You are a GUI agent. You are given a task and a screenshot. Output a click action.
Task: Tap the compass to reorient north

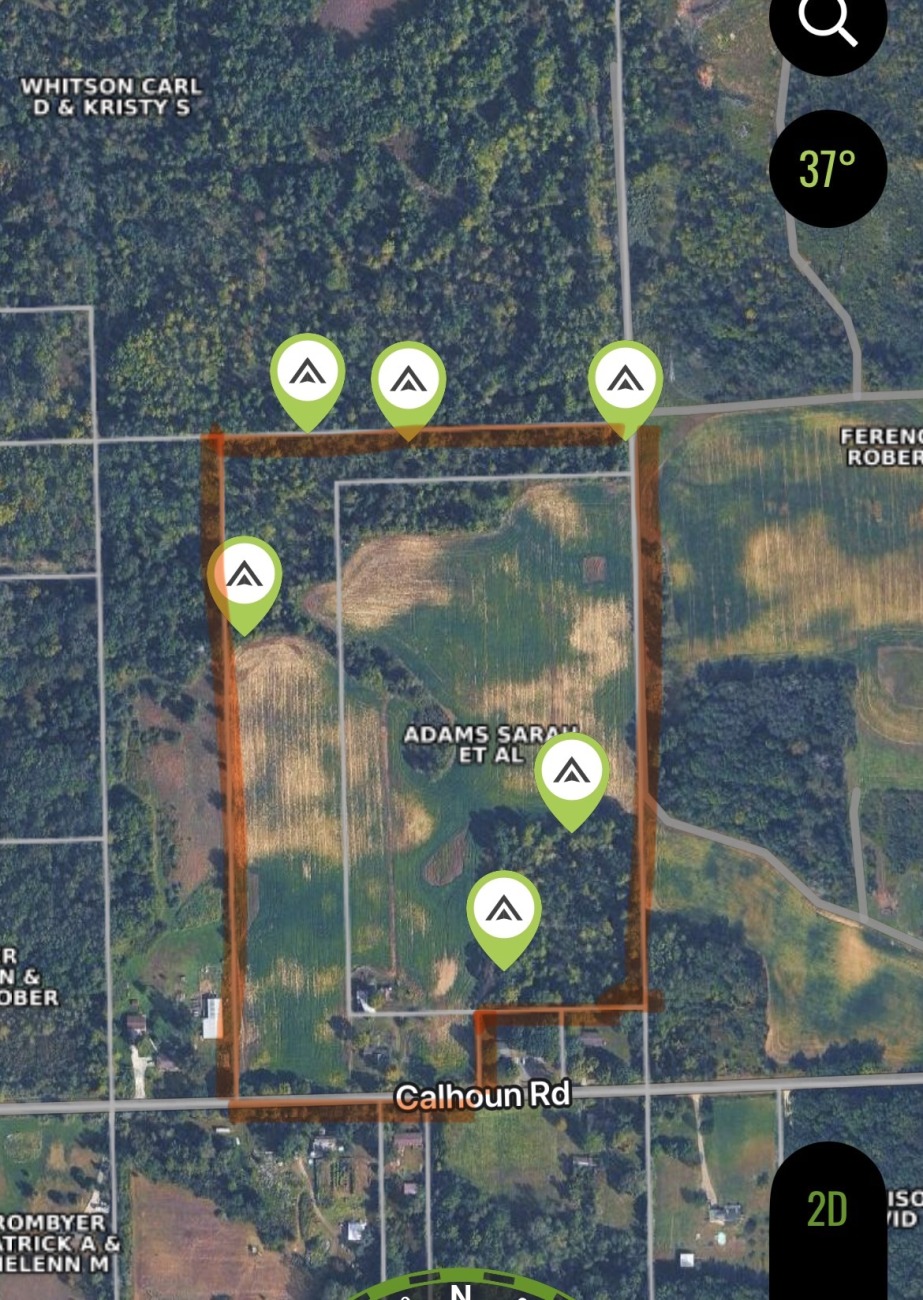point(460,1287)
